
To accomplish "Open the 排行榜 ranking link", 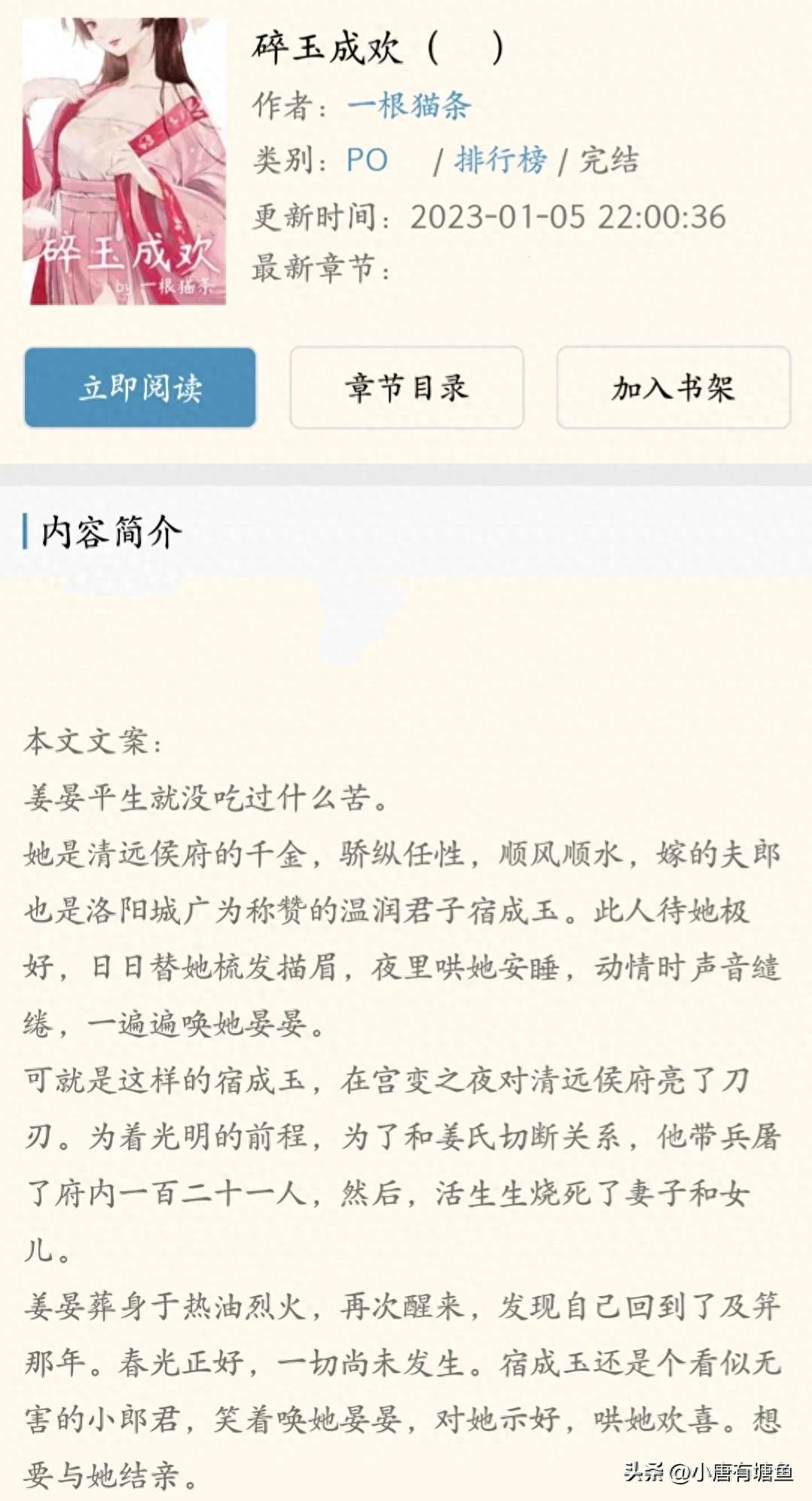I will coord(500,160).
